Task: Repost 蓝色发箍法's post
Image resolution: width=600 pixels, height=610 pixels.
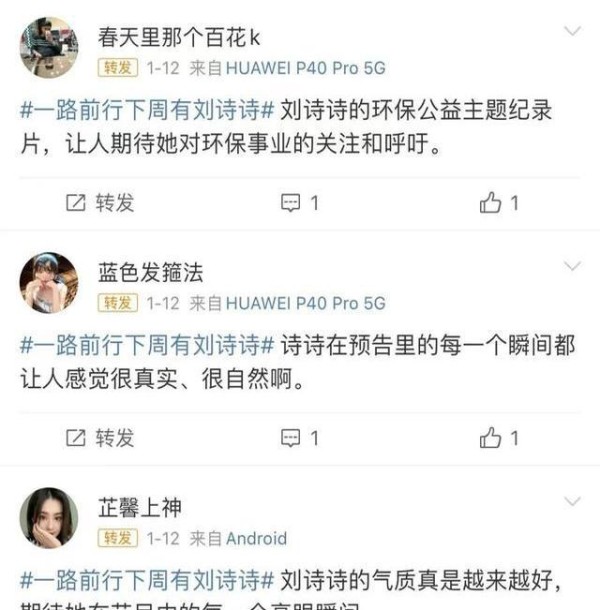Action: pyautogui.click(x=99, y=438)
